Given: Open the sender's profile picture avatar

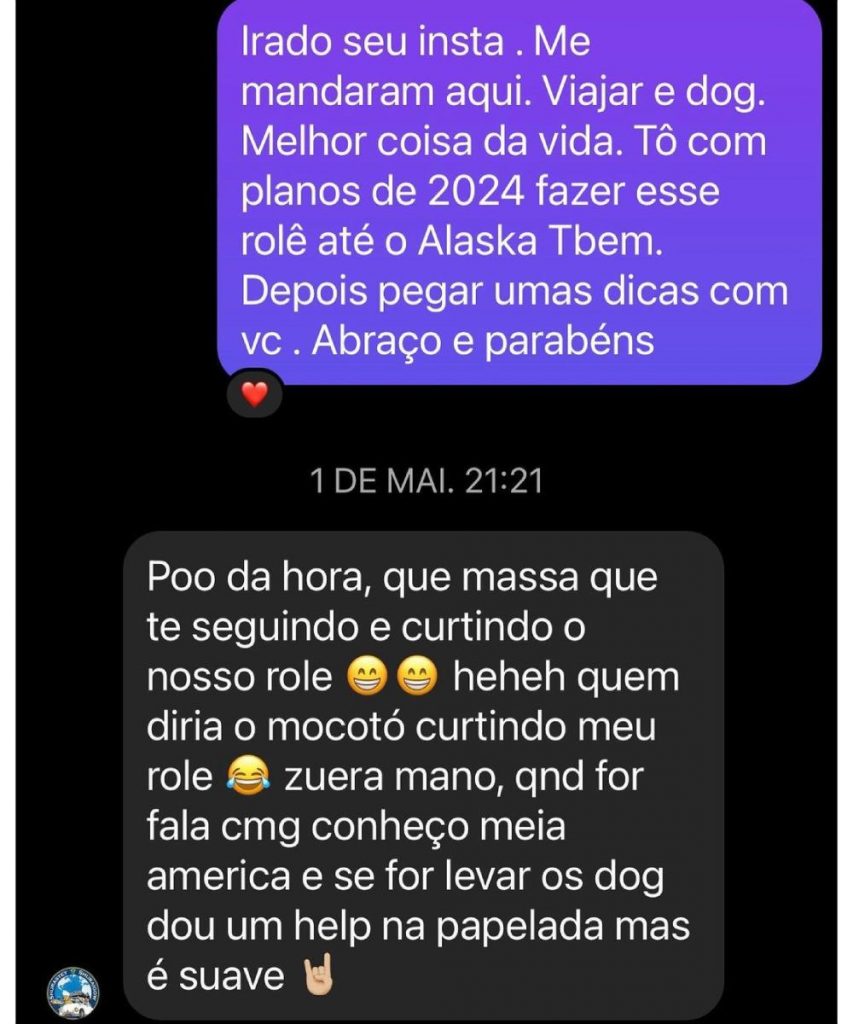Looking at the screenshot, I should pyautogui.click(x=74, y=992).
